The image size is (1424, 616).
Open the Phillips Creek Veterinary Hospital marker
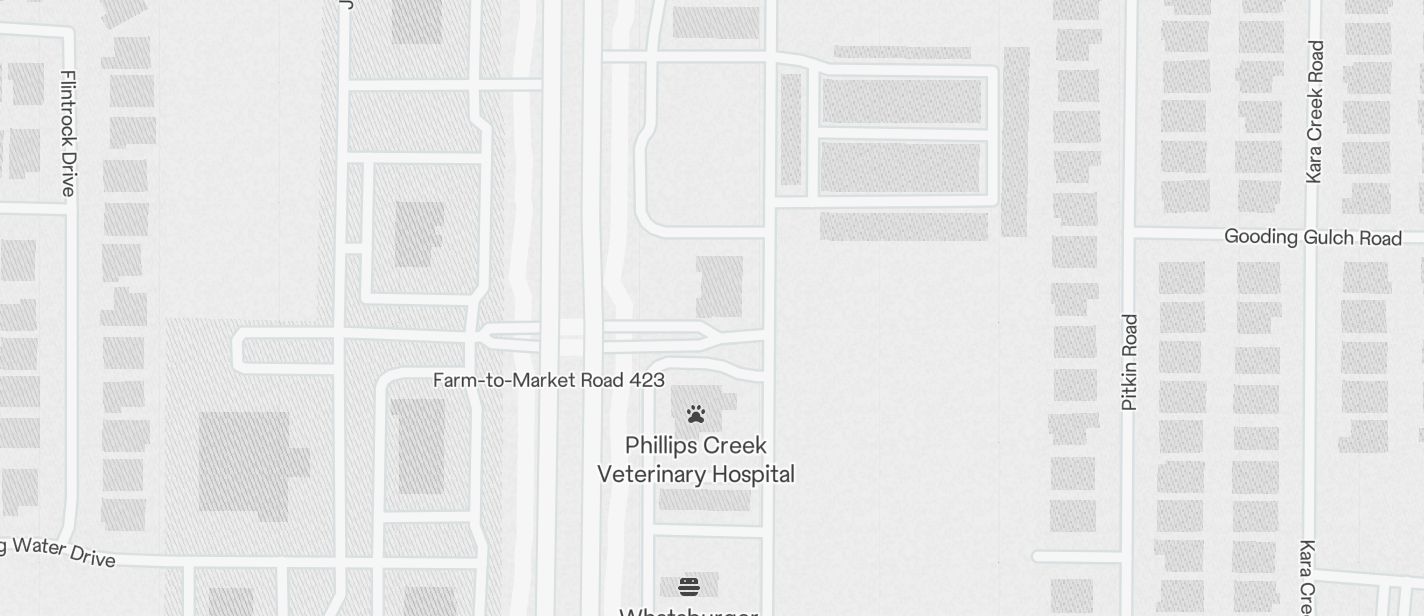tap(696, 414)
